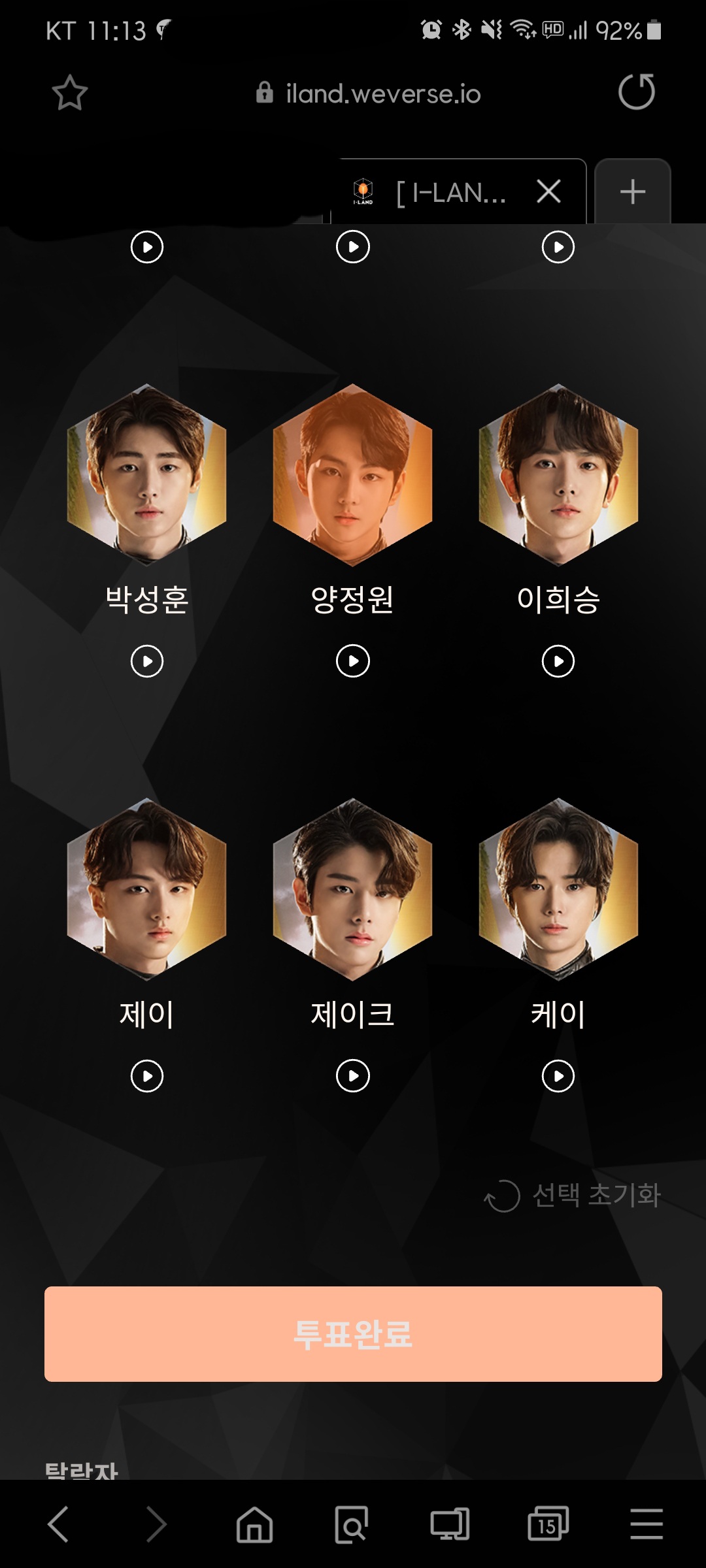The image size is (706, 1568).
Task: Play 이희승's video clip
Action: [x=558, y=661]
